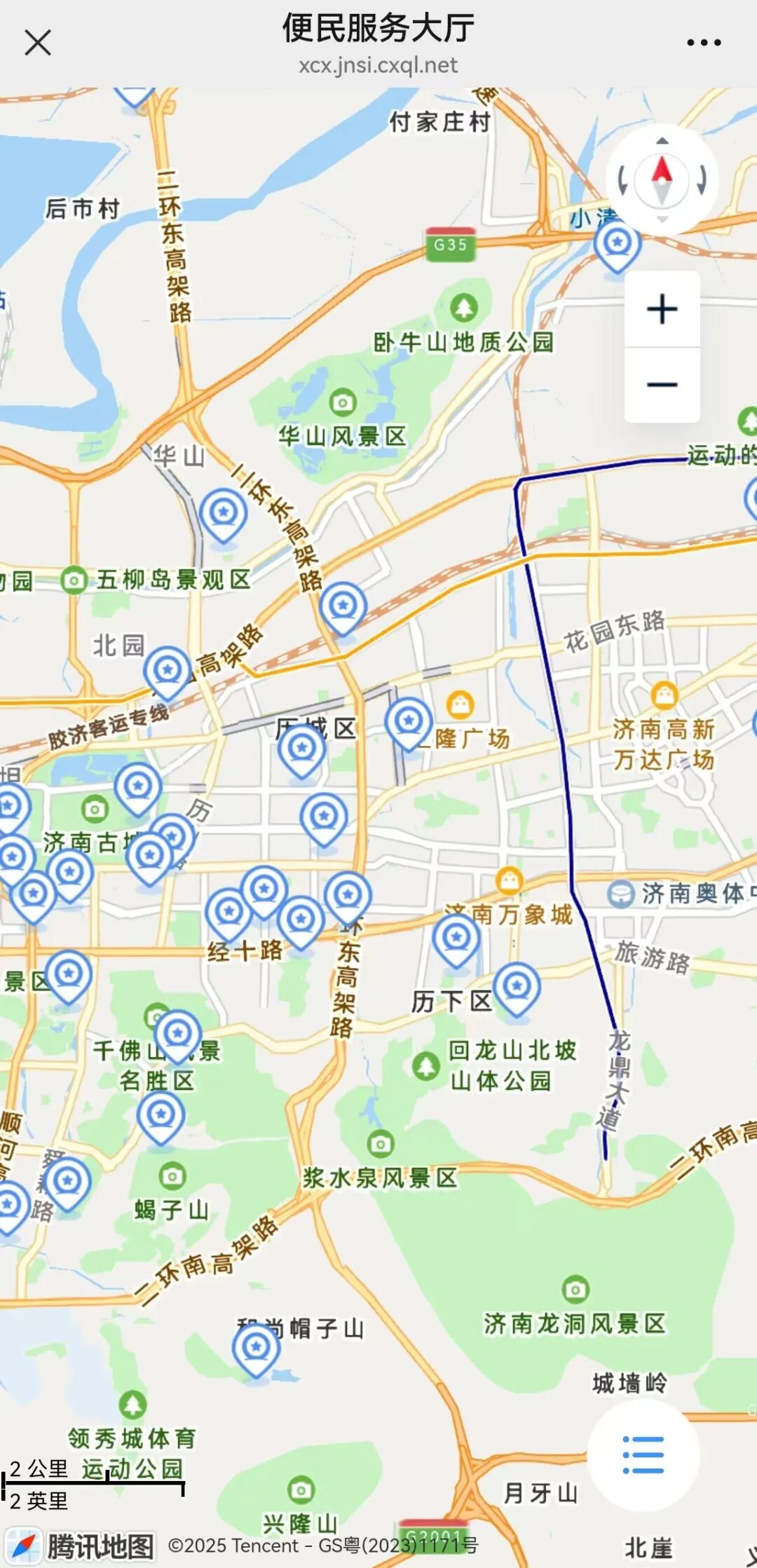Viewport: 757px width, 1568px height.
Task: Zoom in with the plus button
Action: pyautogui.click(x=662, y=309)
